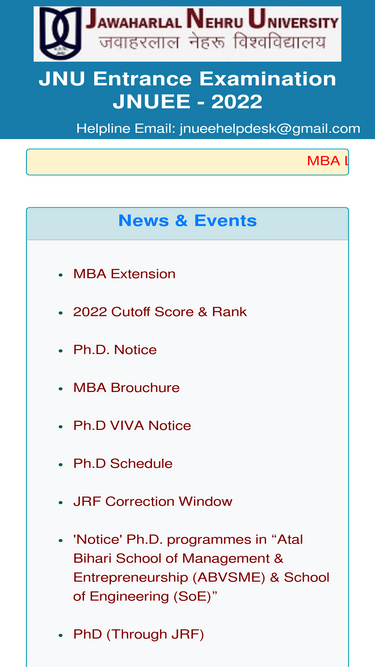View the MBA Brouchure

126,388
